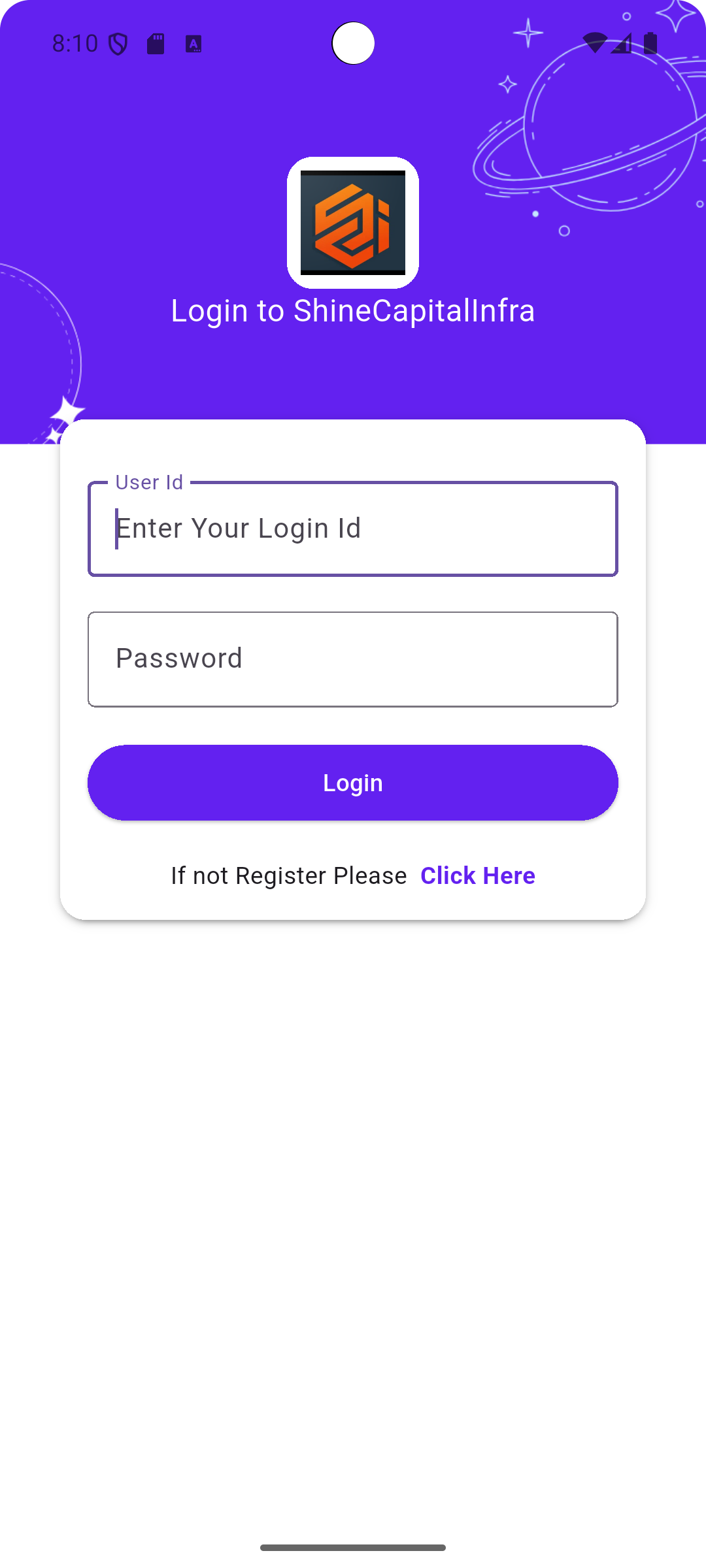Tap the gesture navigation bar at bottom
Image resolution: width=706 pixels, height=1568 pixels.
(x=353, y=1549)
